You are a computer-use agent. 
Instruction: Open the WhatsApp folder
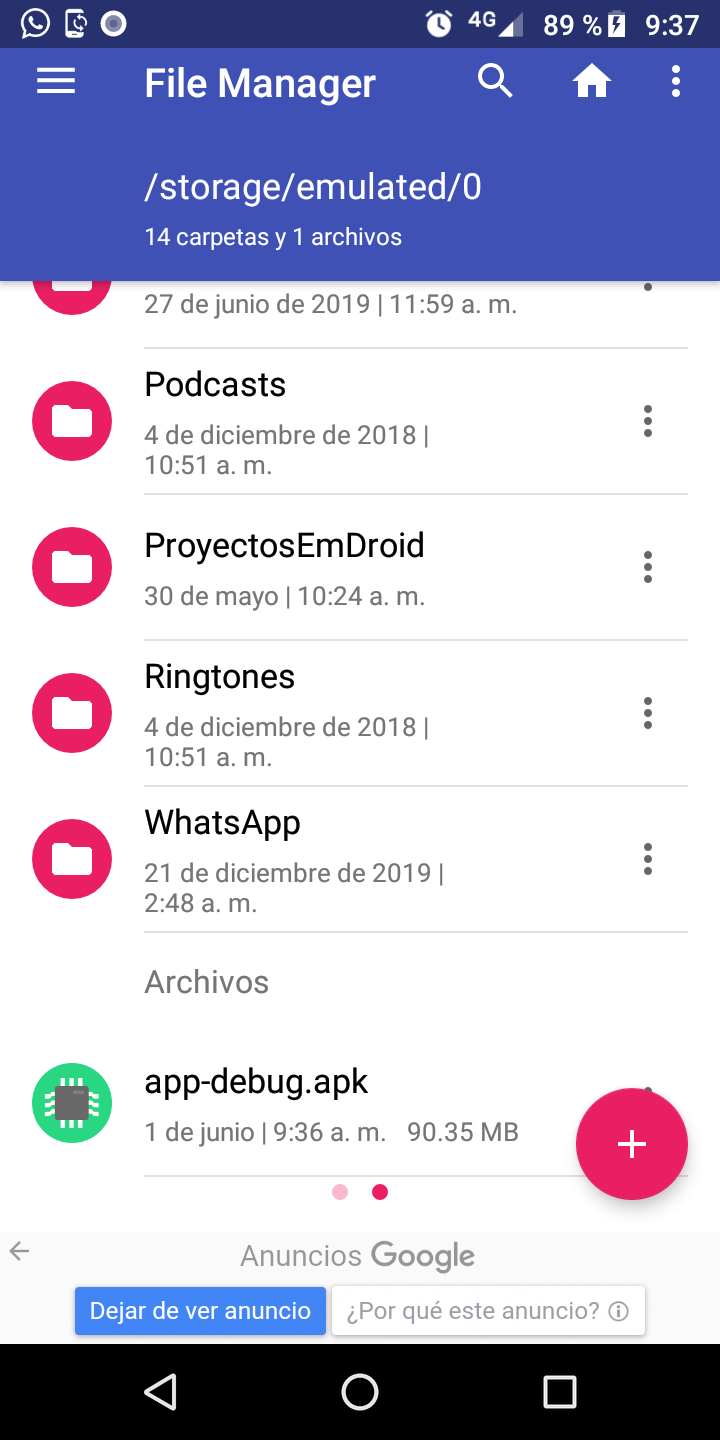pos(360,859)
